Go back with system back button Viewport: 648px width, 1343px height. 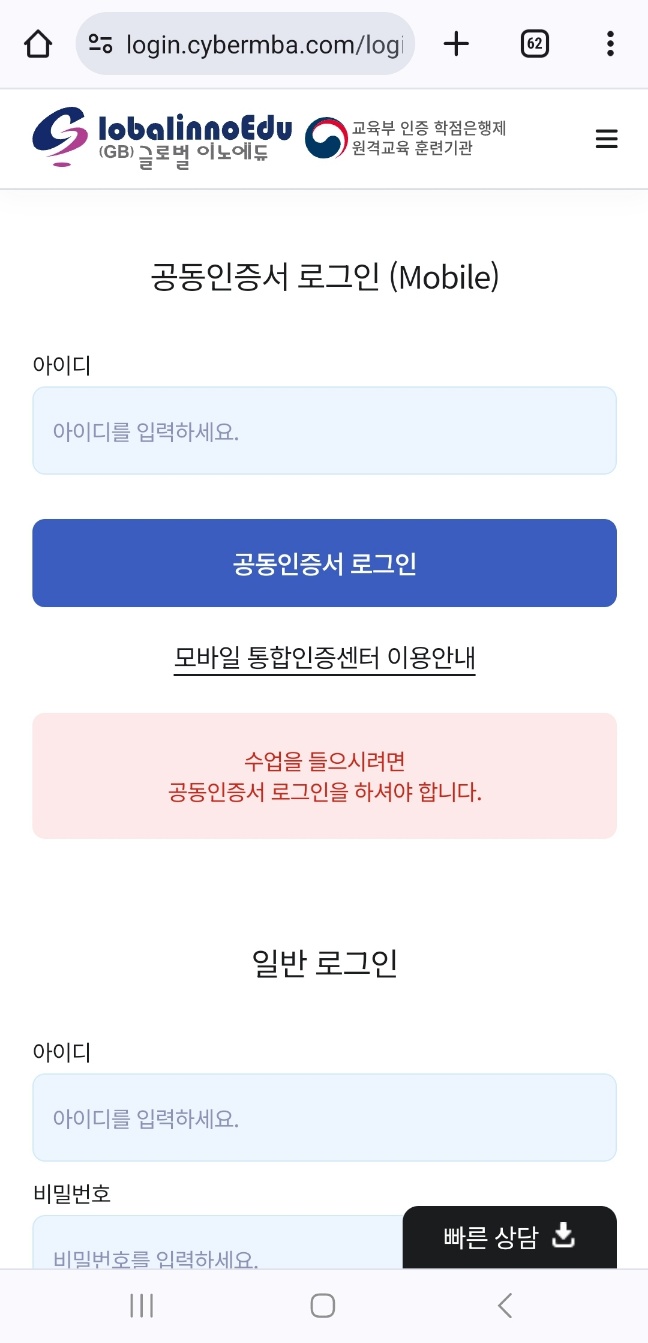505,1305
